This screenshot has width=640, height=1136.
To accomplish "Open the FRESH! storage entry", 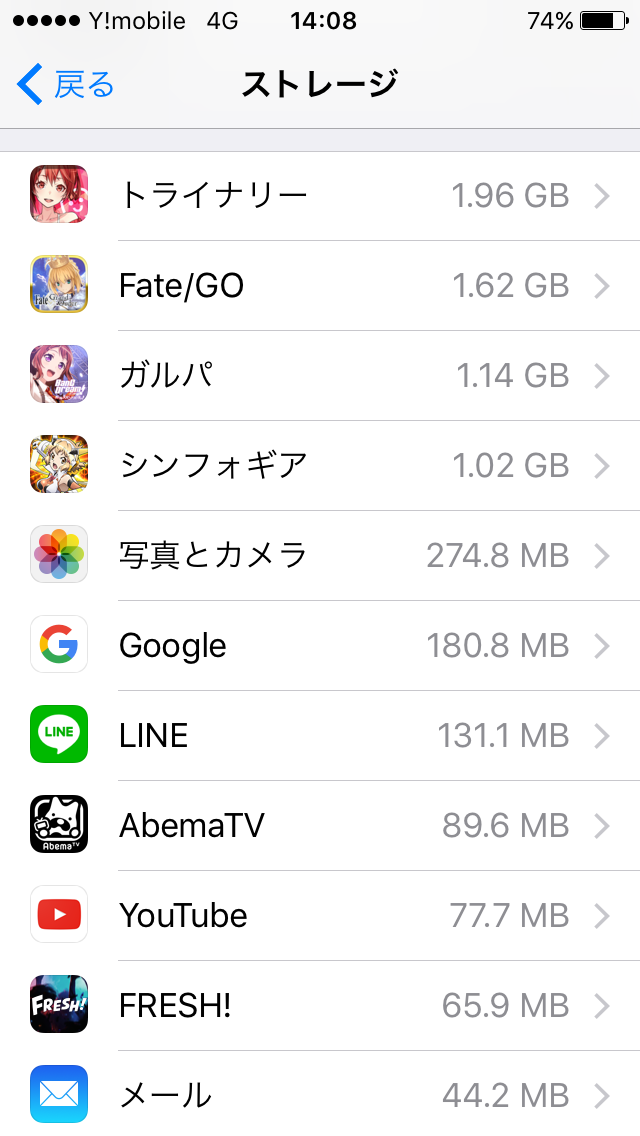I will [x=320, y=1005].
